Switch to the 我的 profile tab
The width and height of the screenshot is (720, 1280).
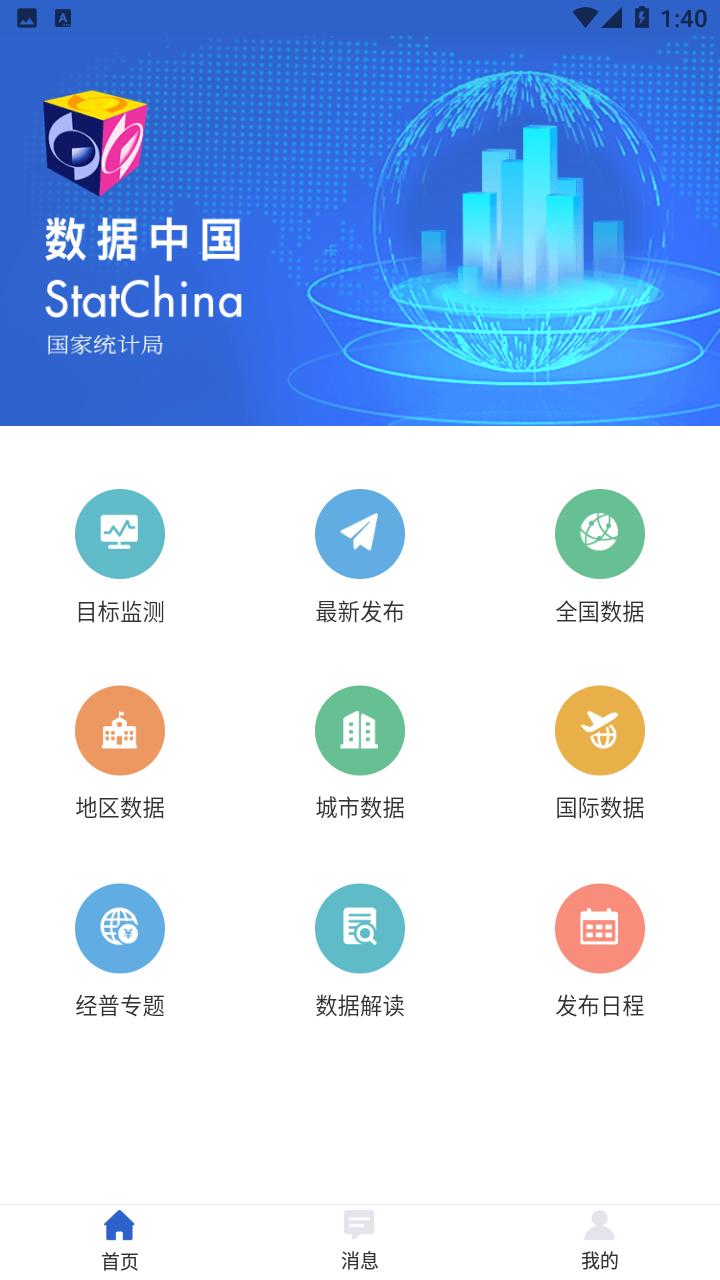point(600,1240)
